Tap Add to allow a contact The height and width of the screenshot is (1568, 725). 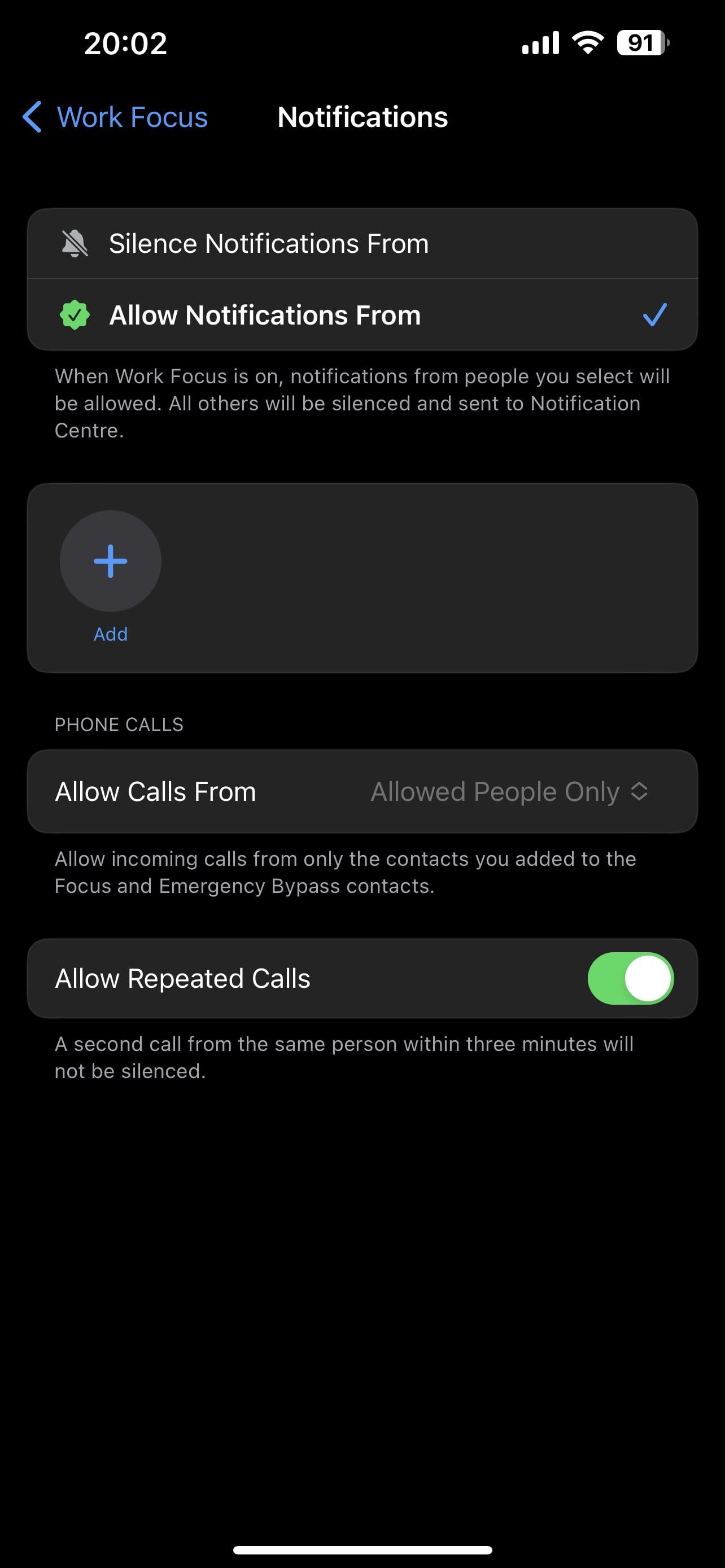(110, 634)
